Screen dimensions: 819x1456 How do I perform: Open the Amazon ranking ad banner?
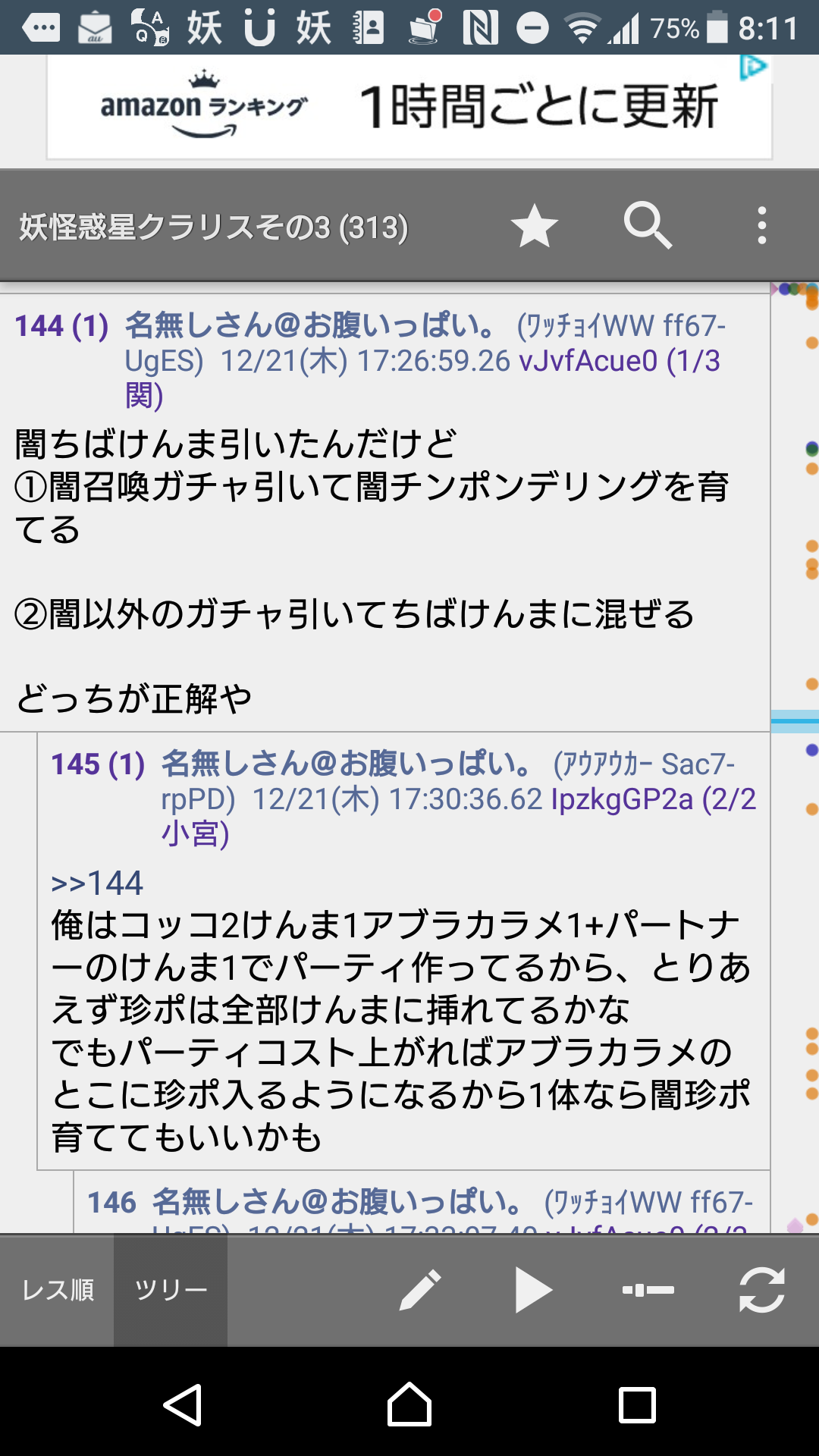click(409, 107)
